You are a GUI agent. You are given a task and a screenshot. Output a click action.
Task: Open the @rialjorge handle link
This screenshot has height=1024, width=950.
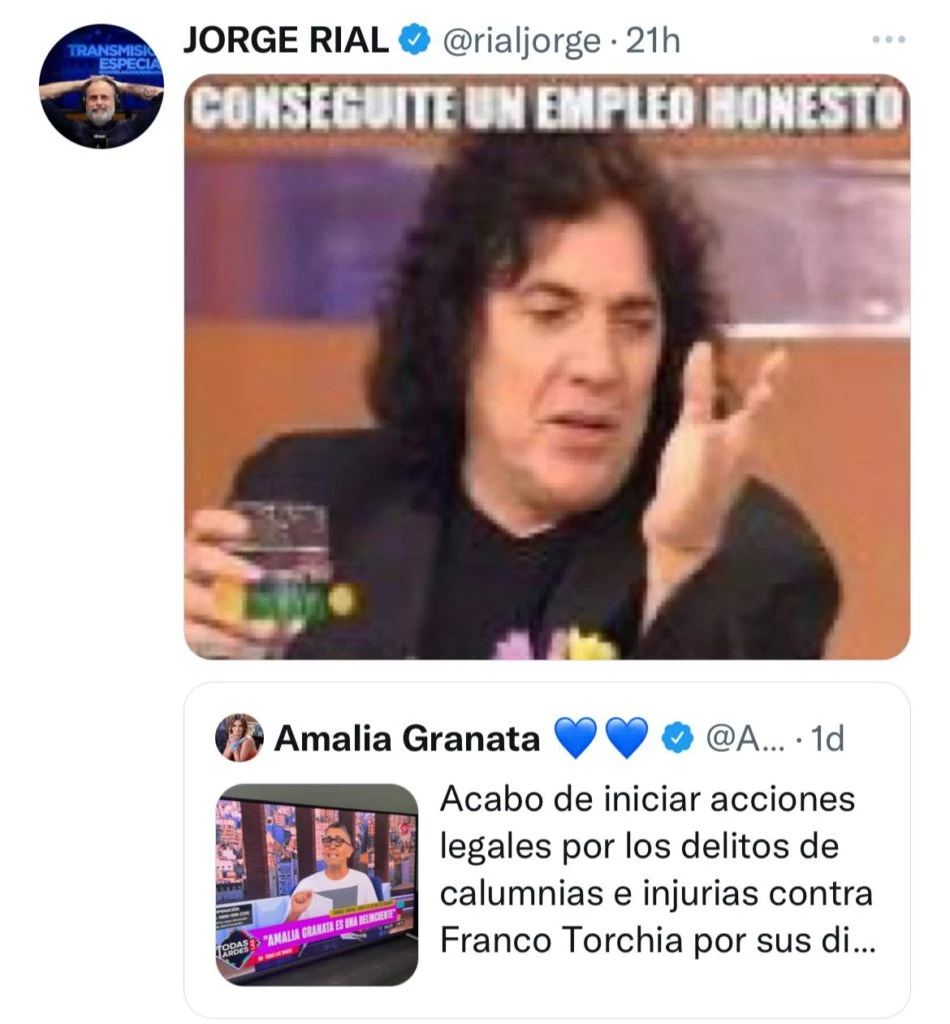coord(519,40)
